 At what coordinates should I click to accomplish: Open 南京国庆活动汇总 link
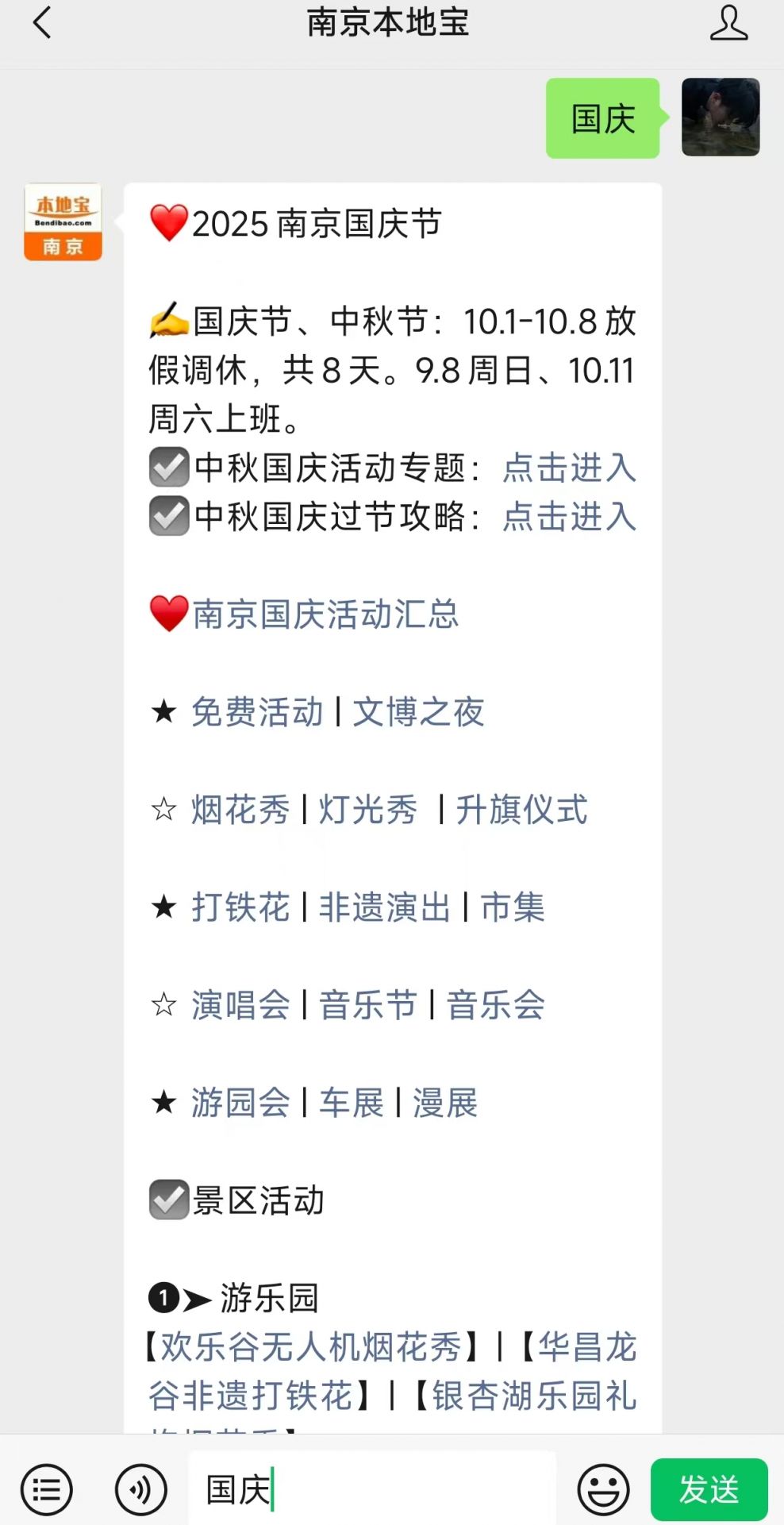pyautogui.click(x=325, y=614)
